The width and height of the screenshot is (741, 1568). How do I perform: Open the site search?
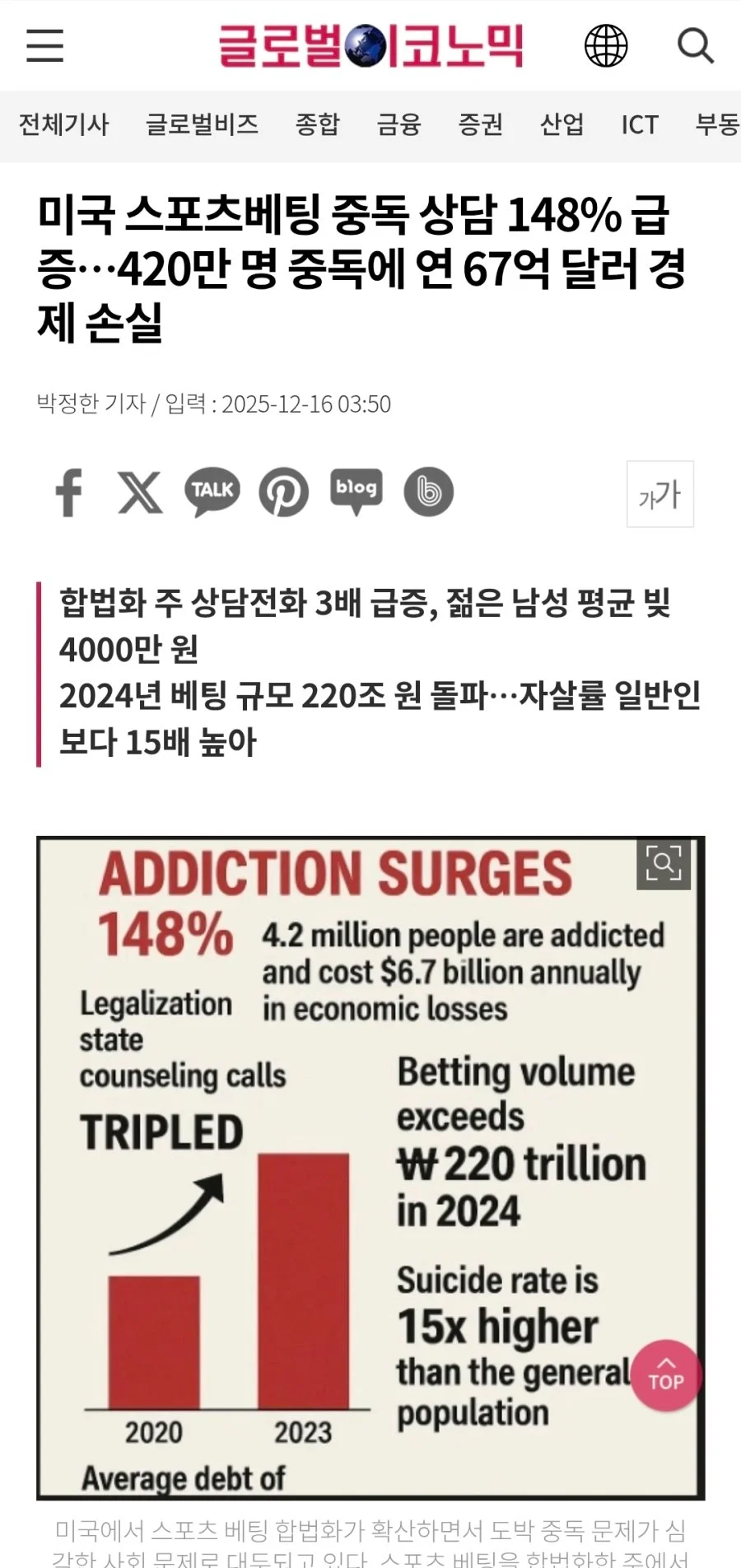697,46
